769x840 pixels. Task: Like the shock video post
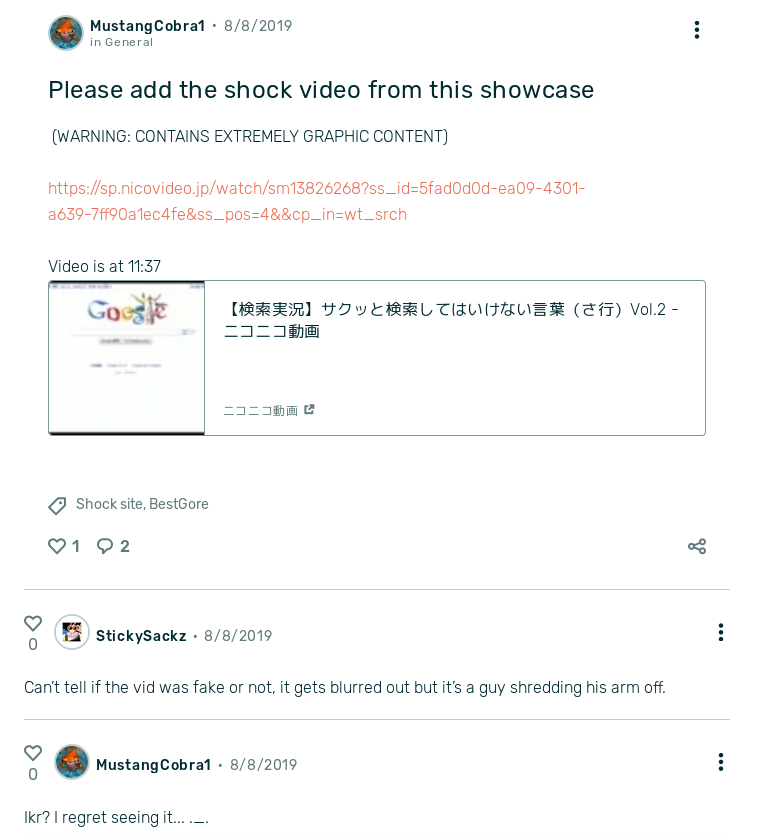(x=57, y=546)
